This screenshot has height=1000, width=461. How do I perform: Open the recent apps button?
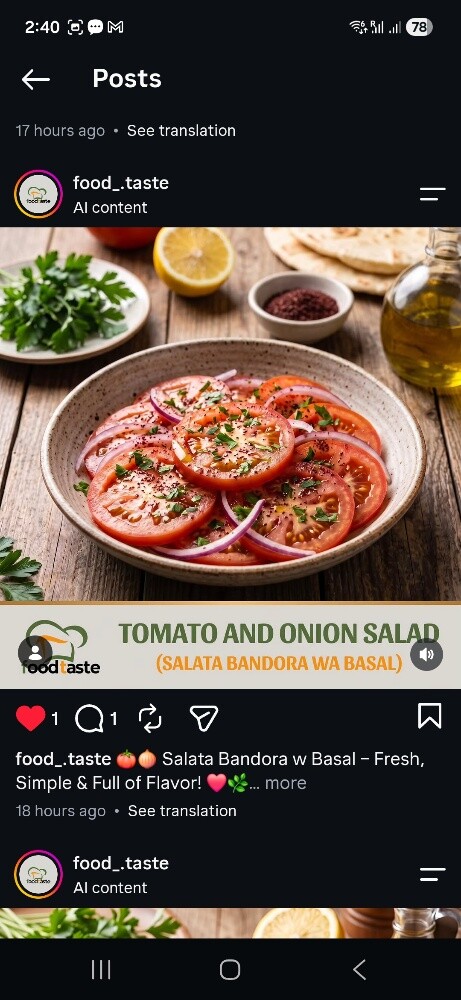[101, 970]
